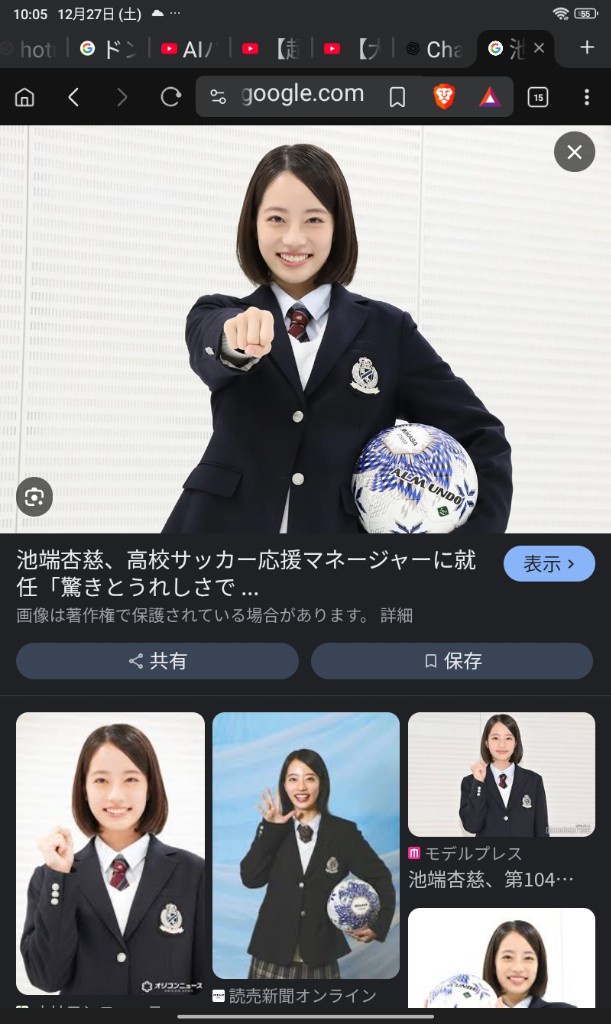611x1024 pixels.
Task: Open the browser overflow menu
Action: [587, 97]
